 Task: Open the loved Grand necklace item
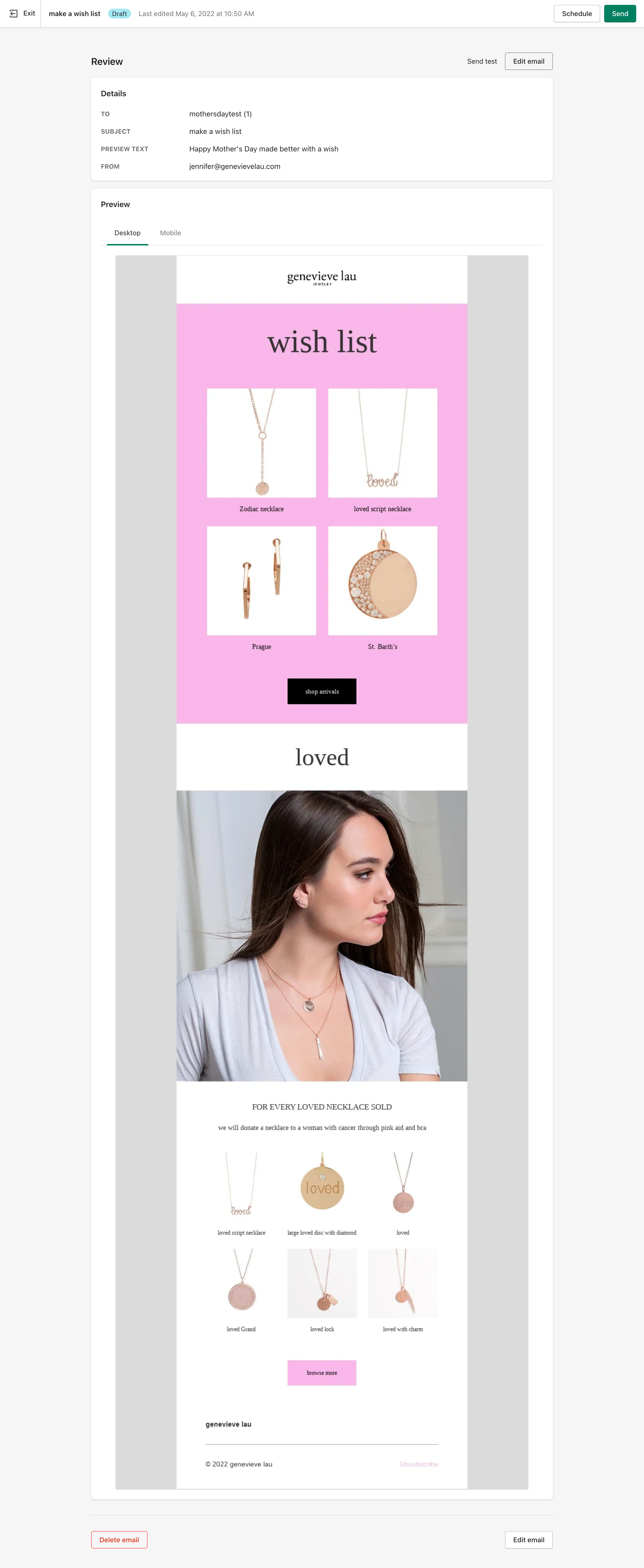click(x=241, y=1283)
